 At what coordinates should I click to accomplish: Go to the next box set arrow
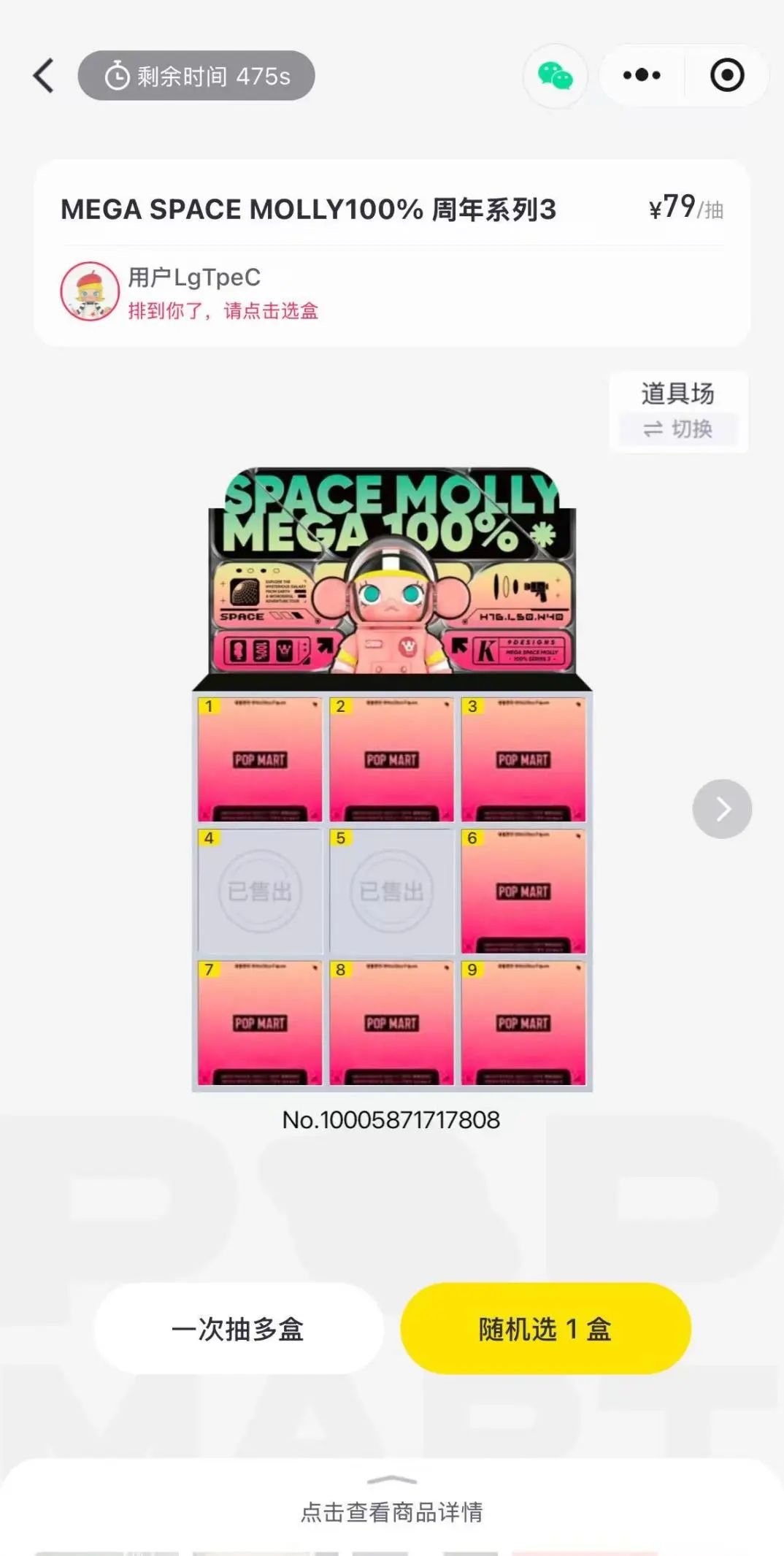(x=722, y=809)
